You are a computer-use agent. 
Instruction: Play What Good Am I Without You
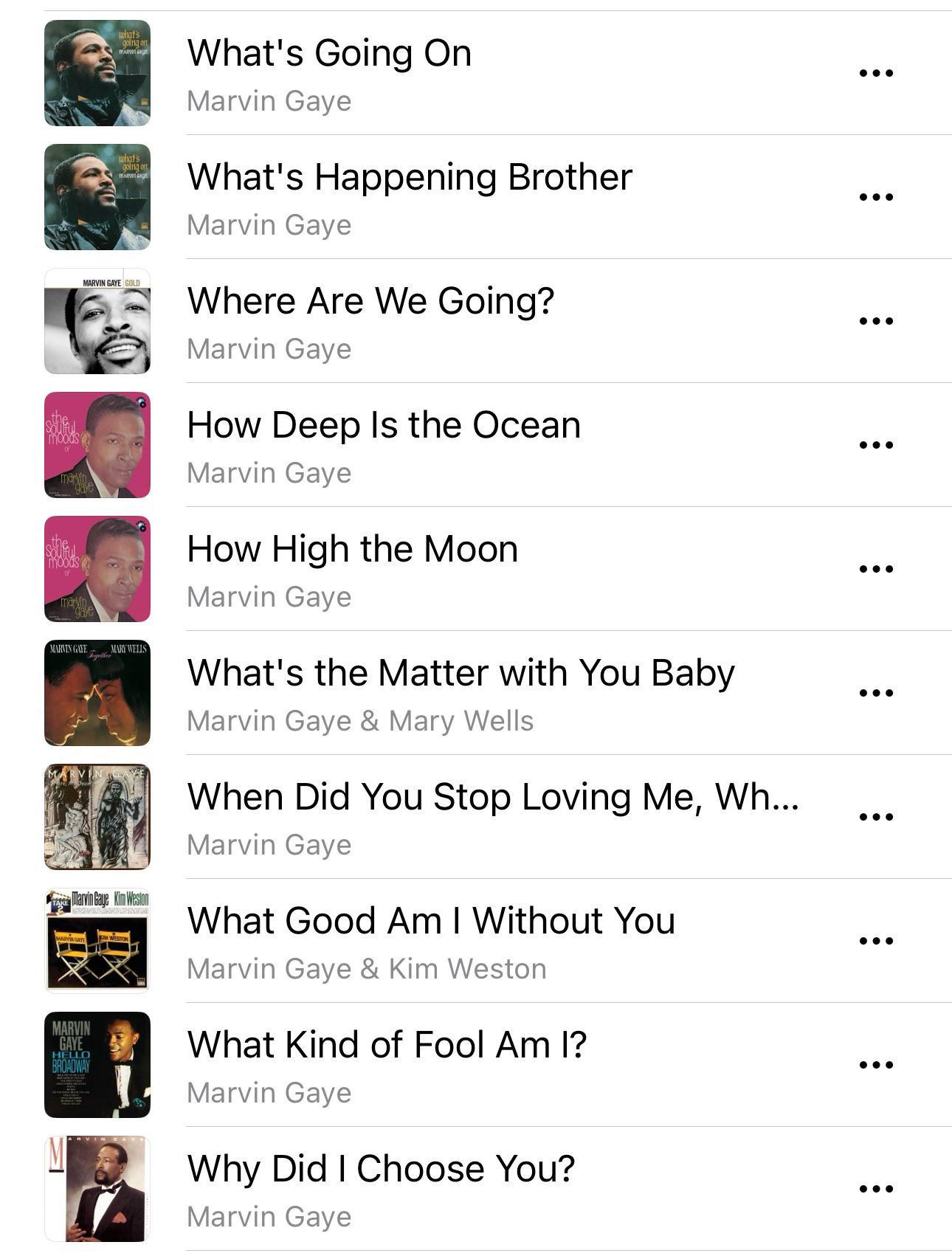pyautogui.click(x=431, y=922)
